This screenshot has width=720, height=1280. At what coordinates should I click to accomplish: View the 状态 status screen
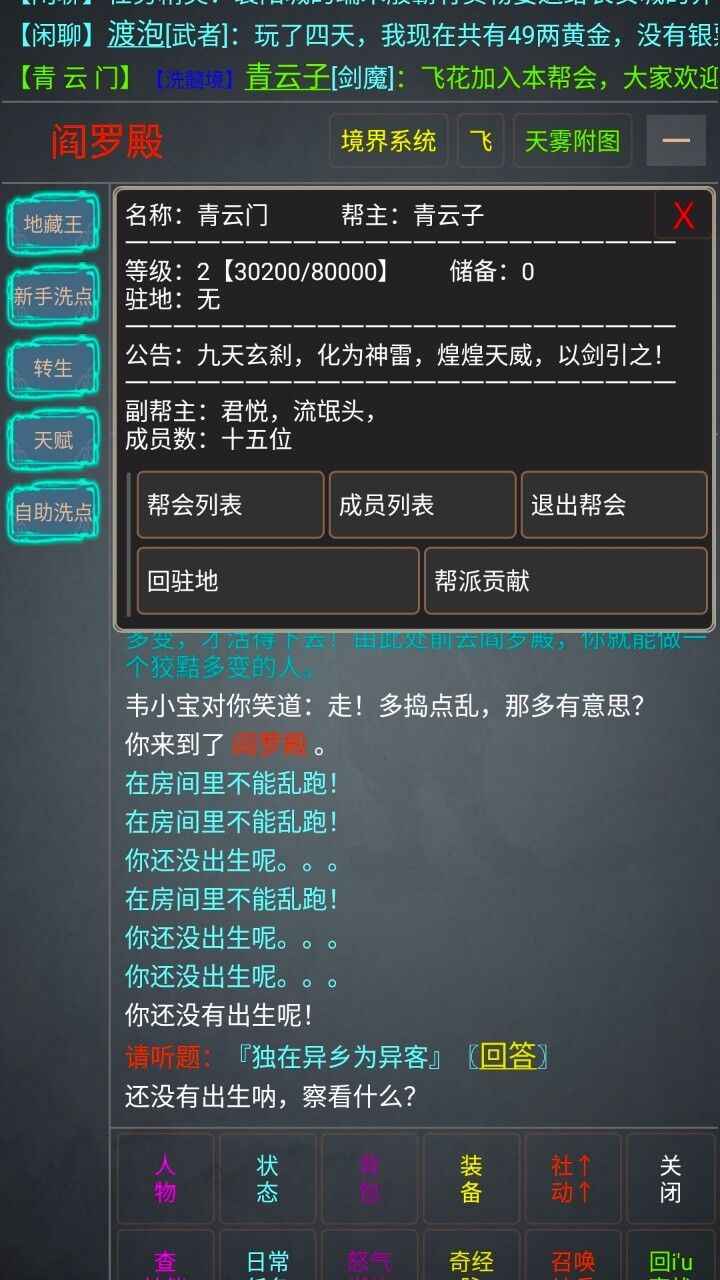[x=267, y=1179]
